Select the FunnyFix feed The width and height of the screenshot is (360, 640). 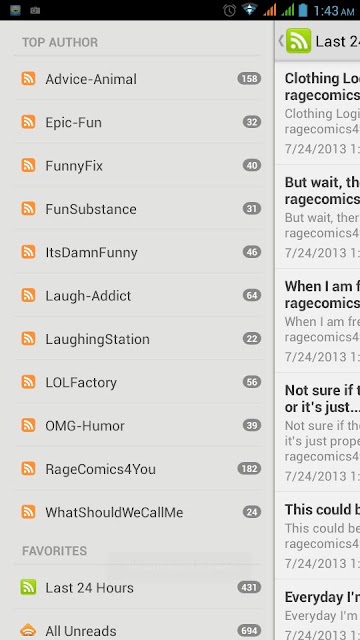coord(137,165)
